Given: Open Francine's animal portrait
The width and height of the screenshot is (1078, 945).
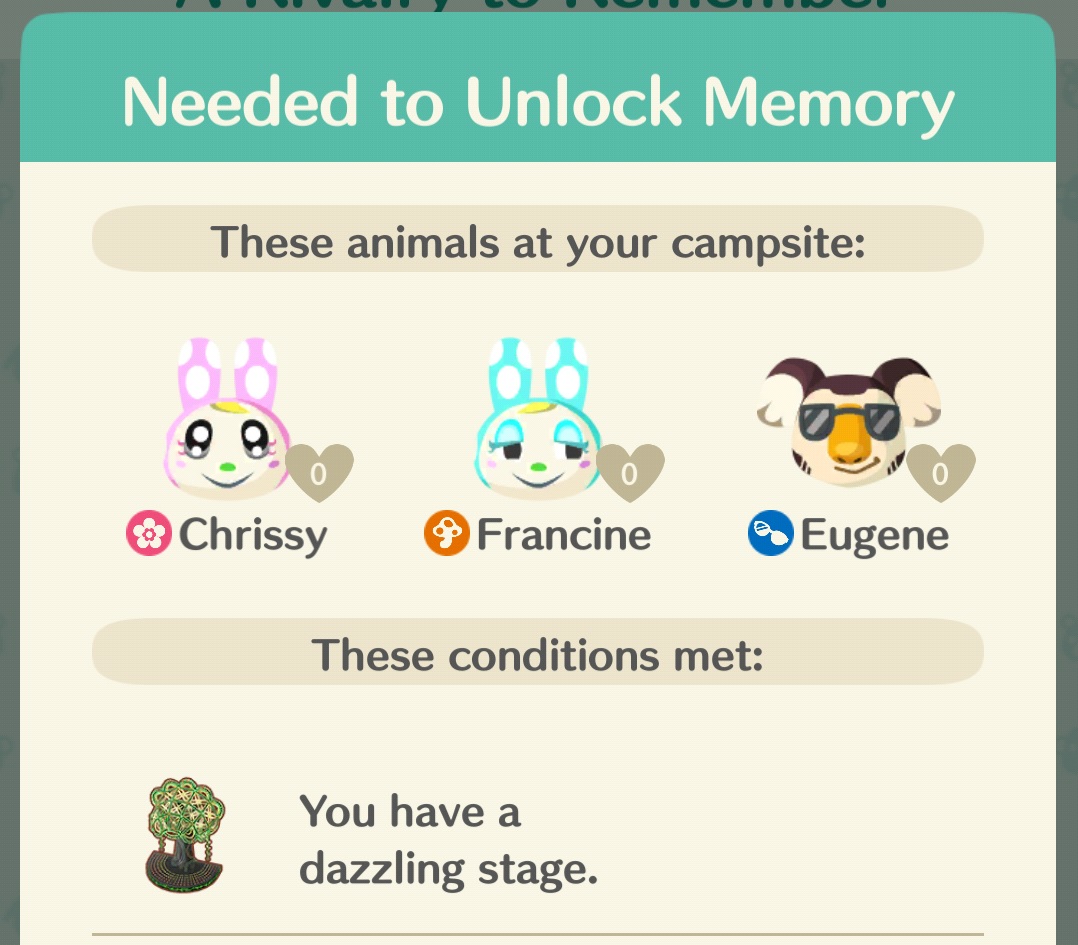Looking at the screenshot, I should pyautogui.click(x=538, y=422).
